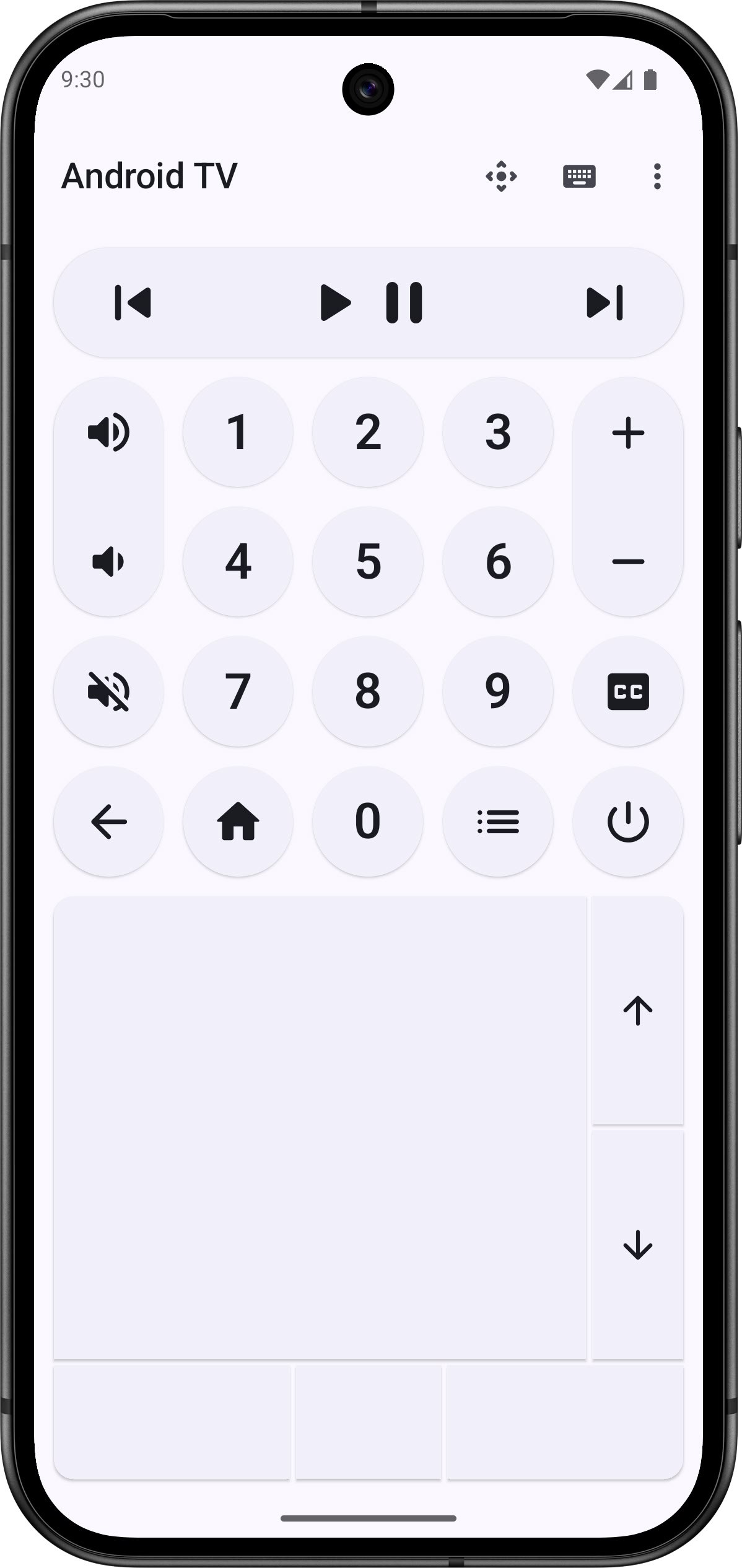
Task: Tap the minus button for channel down
Action: click(x=628, y=562)
